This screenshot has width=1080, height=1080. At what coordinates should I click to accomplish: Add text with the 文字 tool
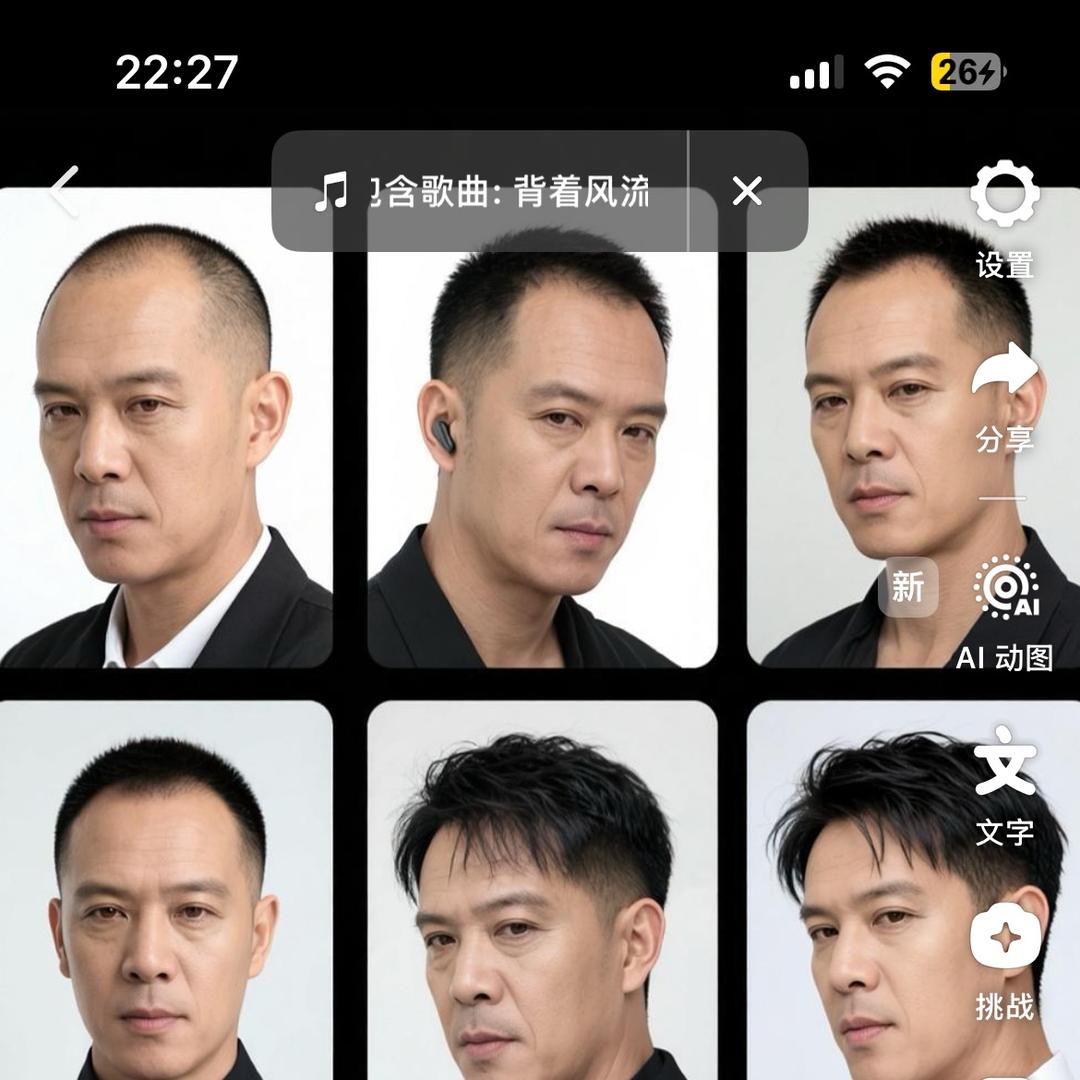click(x=1004, y=763)
